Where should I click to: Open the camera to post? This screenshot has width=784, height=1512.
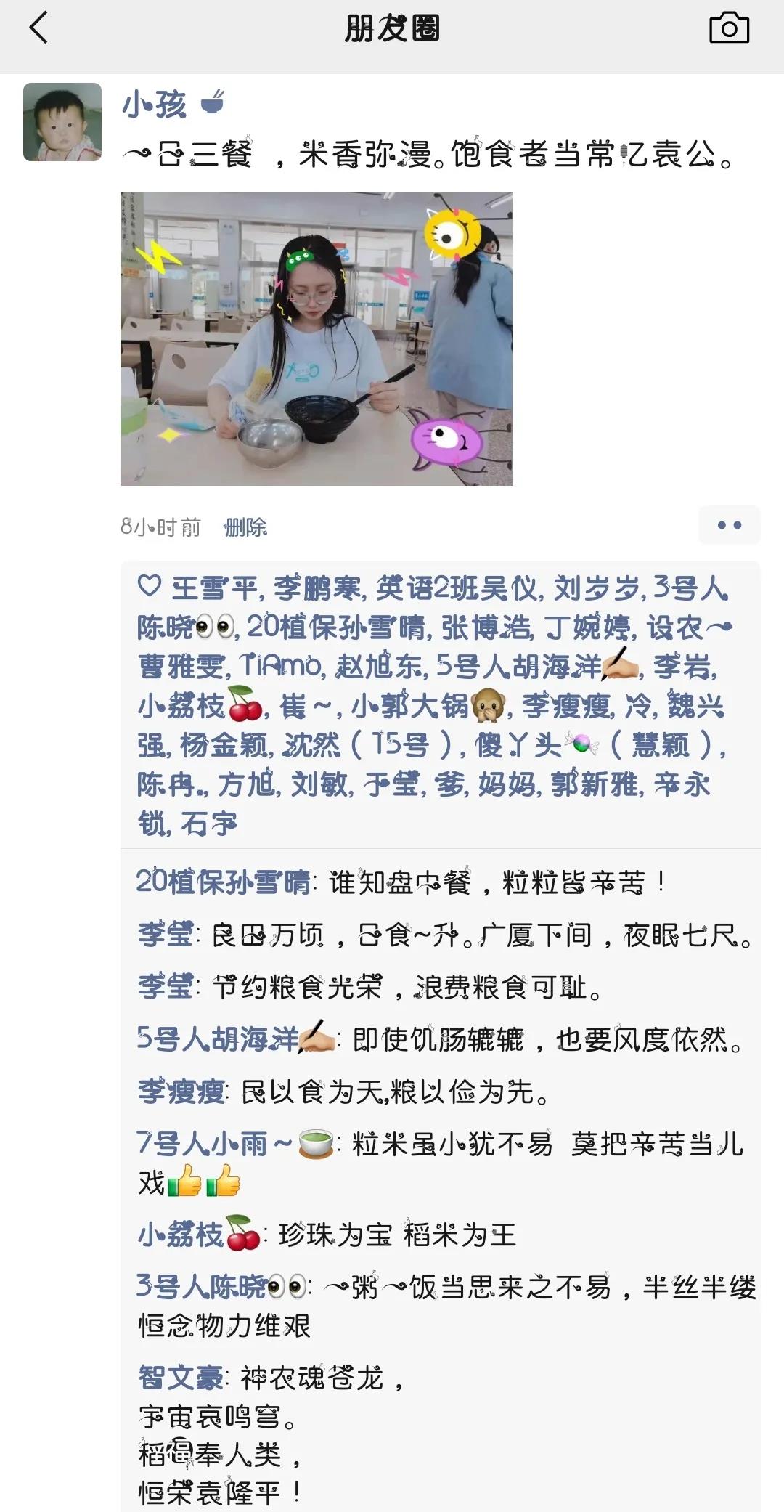[x=728, y=28]
